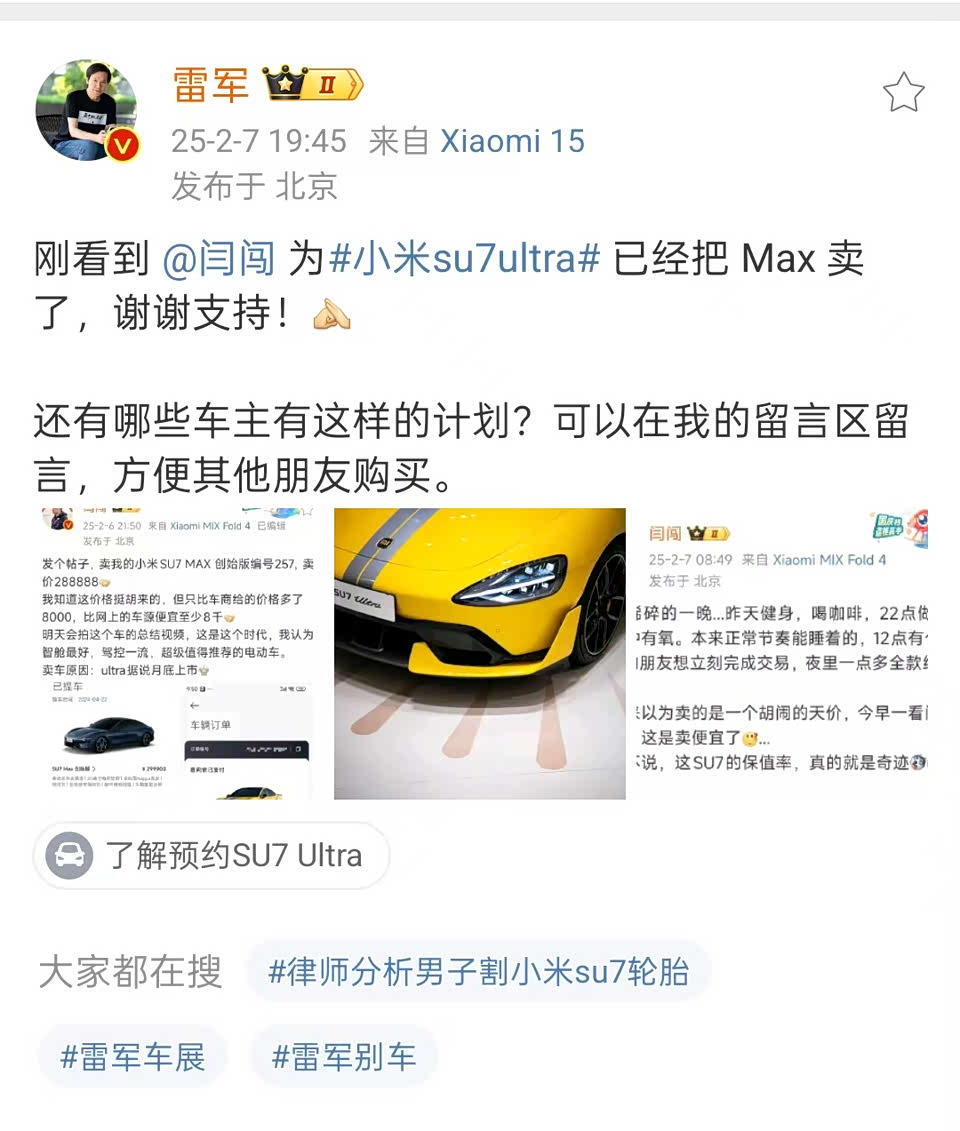Open the #雷军别车 trending chip
The height and width of the screenshot is (1131, 960).
(344, 1057)
